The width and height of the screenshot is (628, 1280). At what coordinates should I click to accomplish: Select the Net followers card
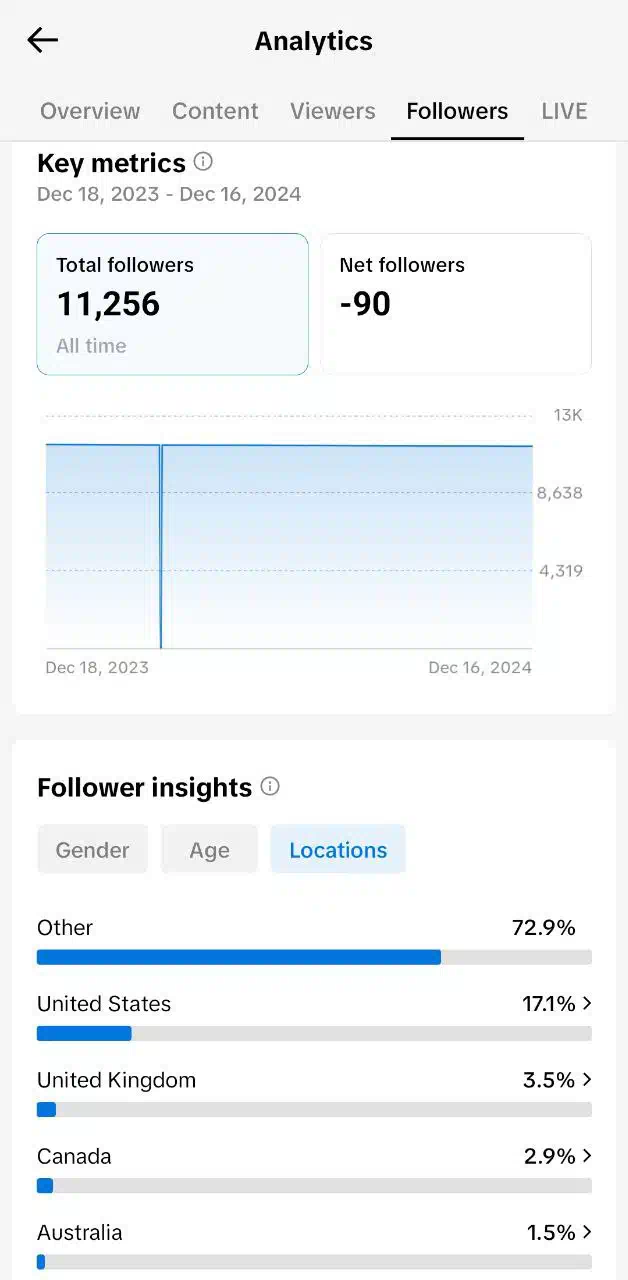[x=456, y=304]
